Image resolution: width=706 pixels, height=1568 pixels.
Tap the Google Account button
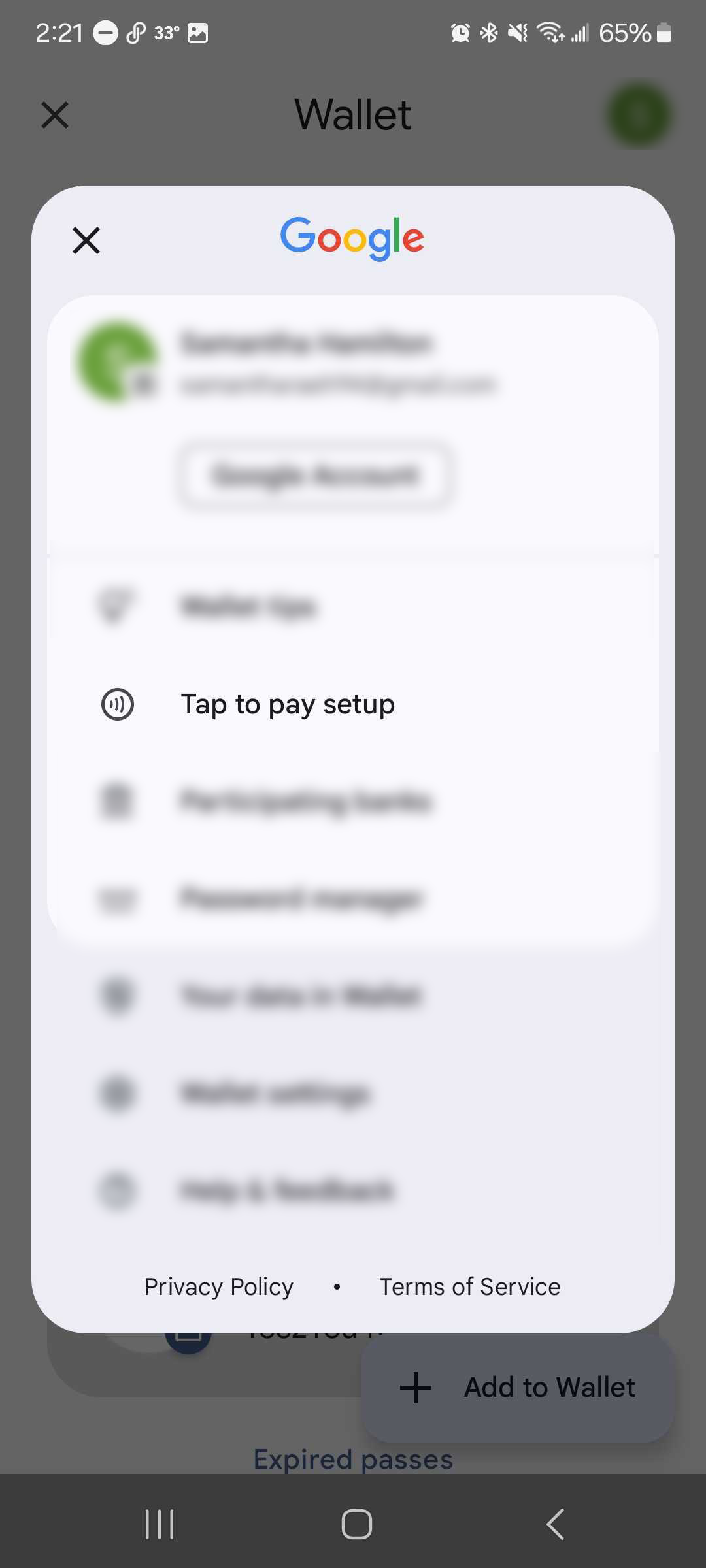315,475
